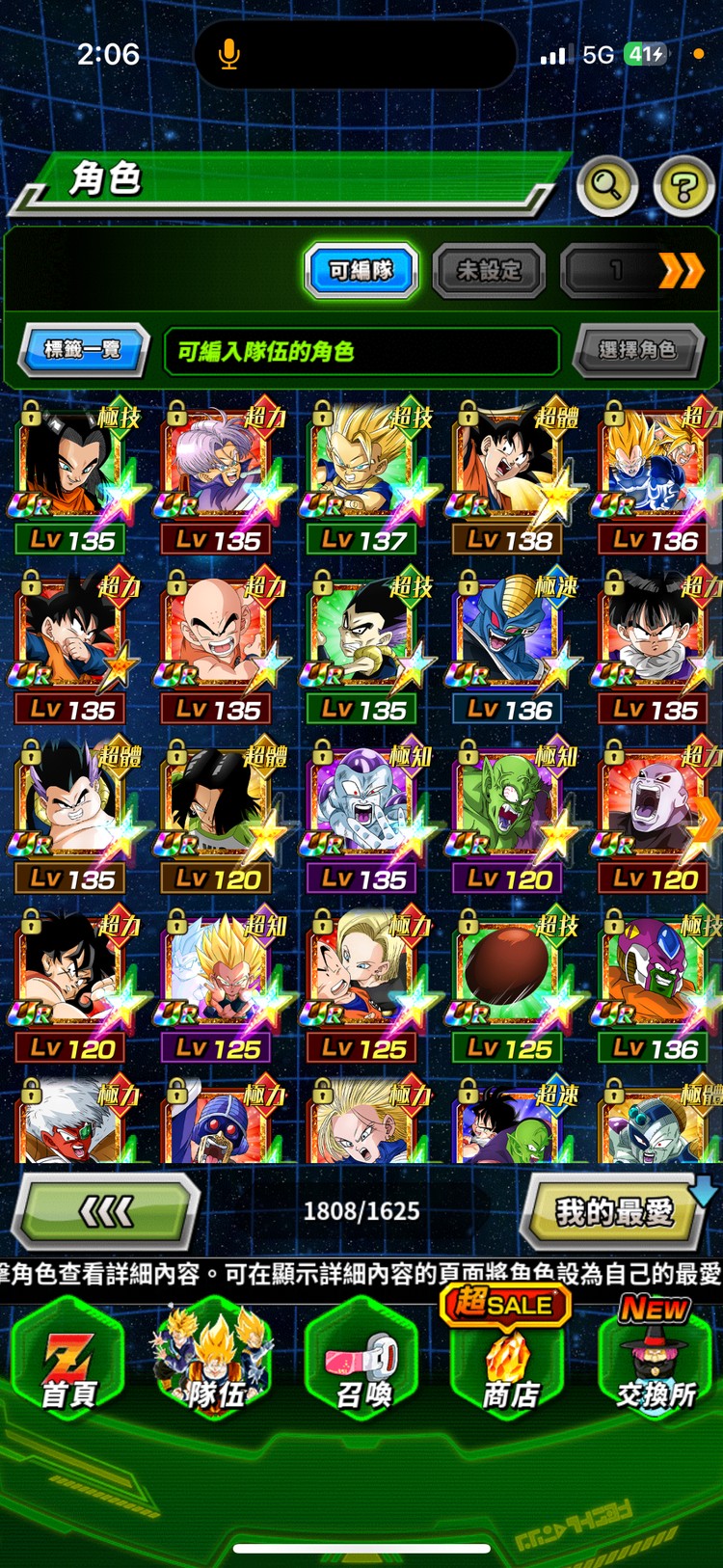Open 我的最愛 favorites
723x1568 pixels.
(614, 1211)
